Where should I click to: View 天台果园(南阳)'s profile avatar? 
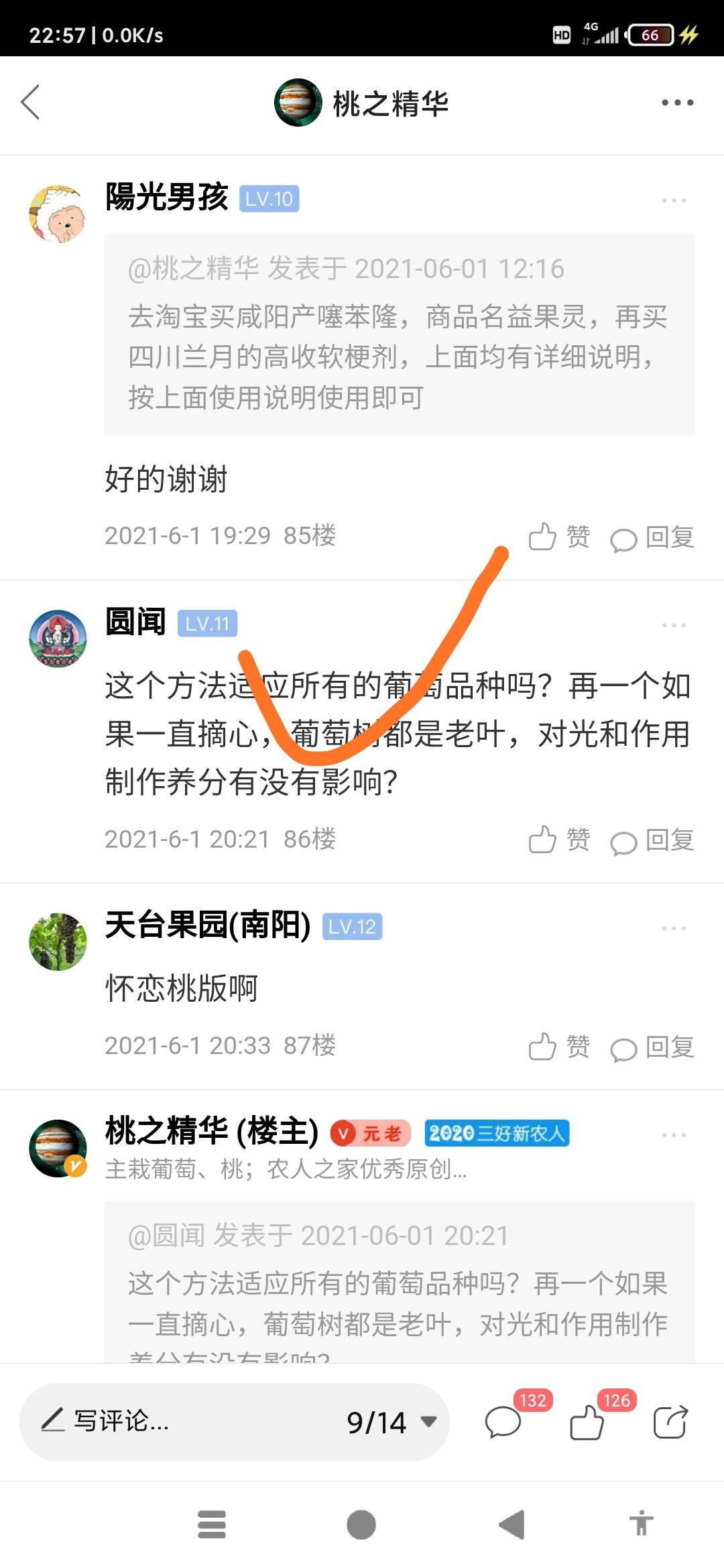[58, 941]
